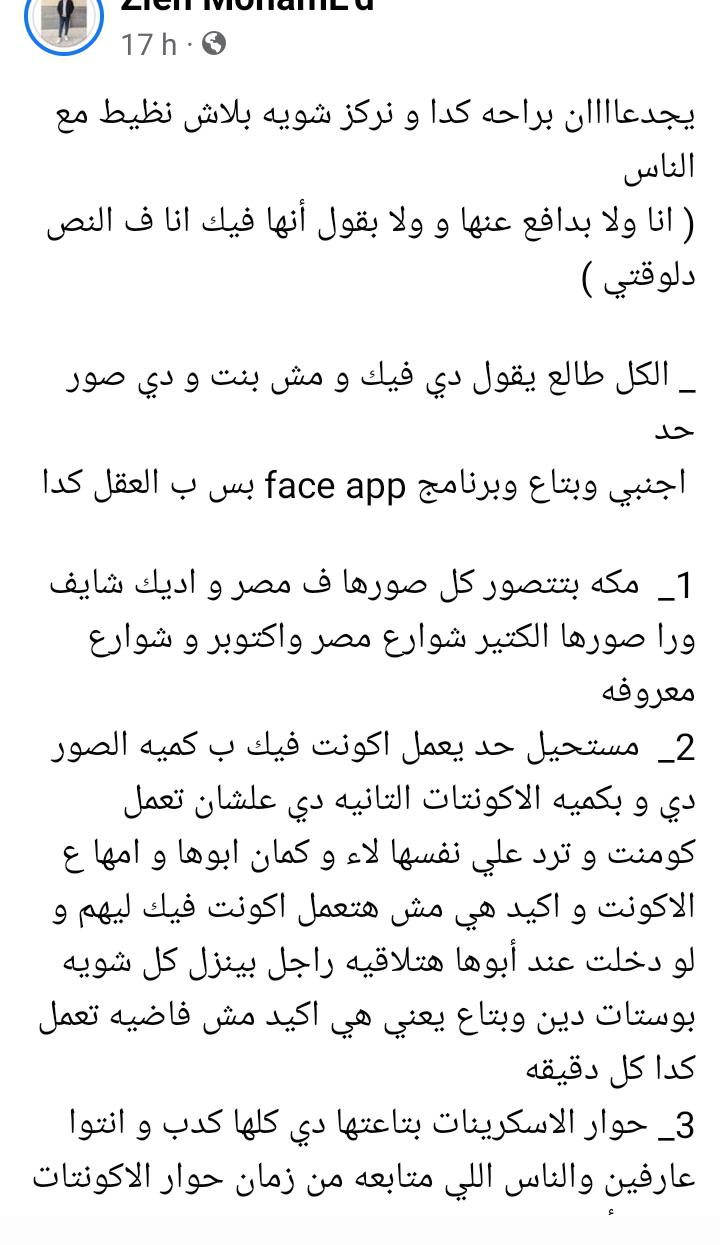
Task: Tap the 17 h post timestamp
Action: (x=148, y=44)
